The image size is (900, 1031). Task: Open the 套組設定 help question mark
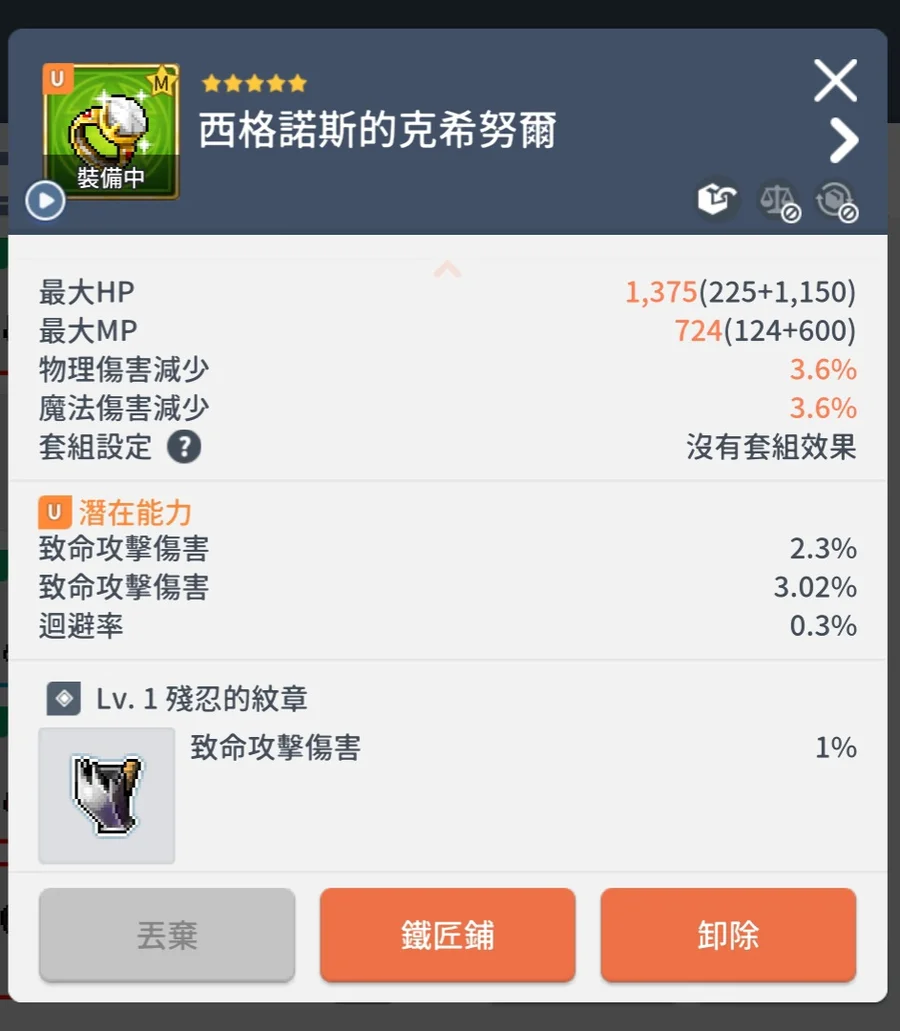(184, 446)
